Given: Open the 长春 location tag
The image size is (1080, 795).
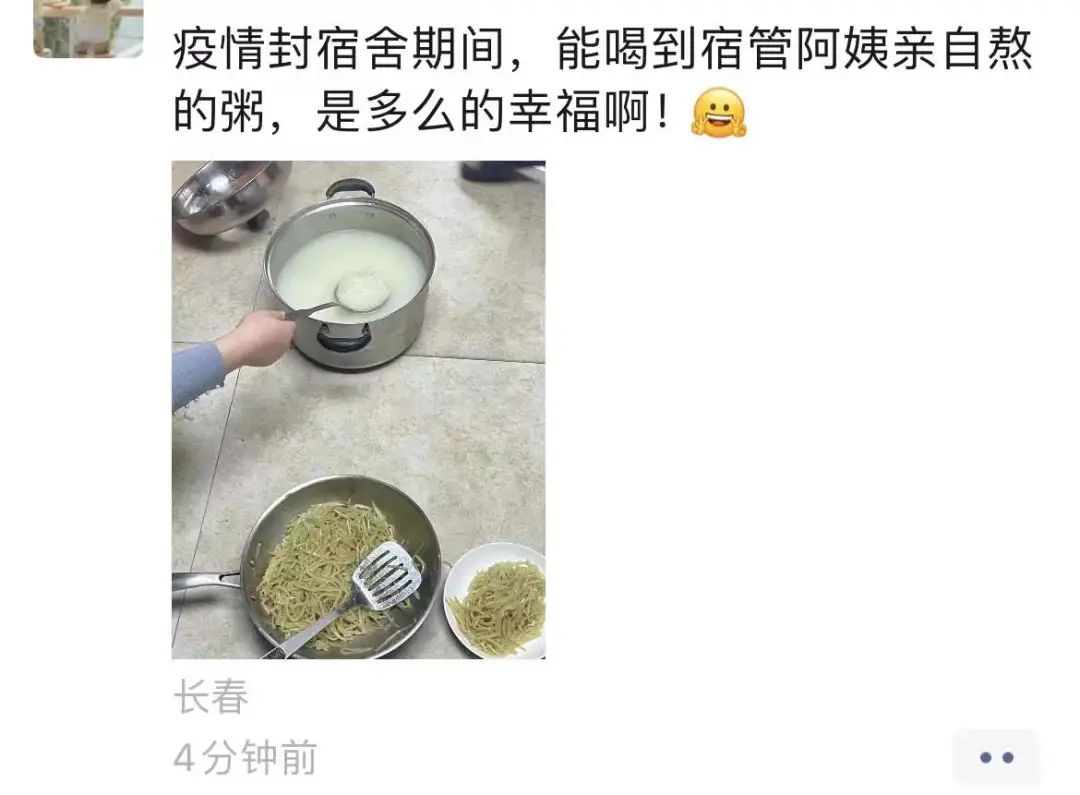Looking at the screenshot, I should tap(211, 697).
